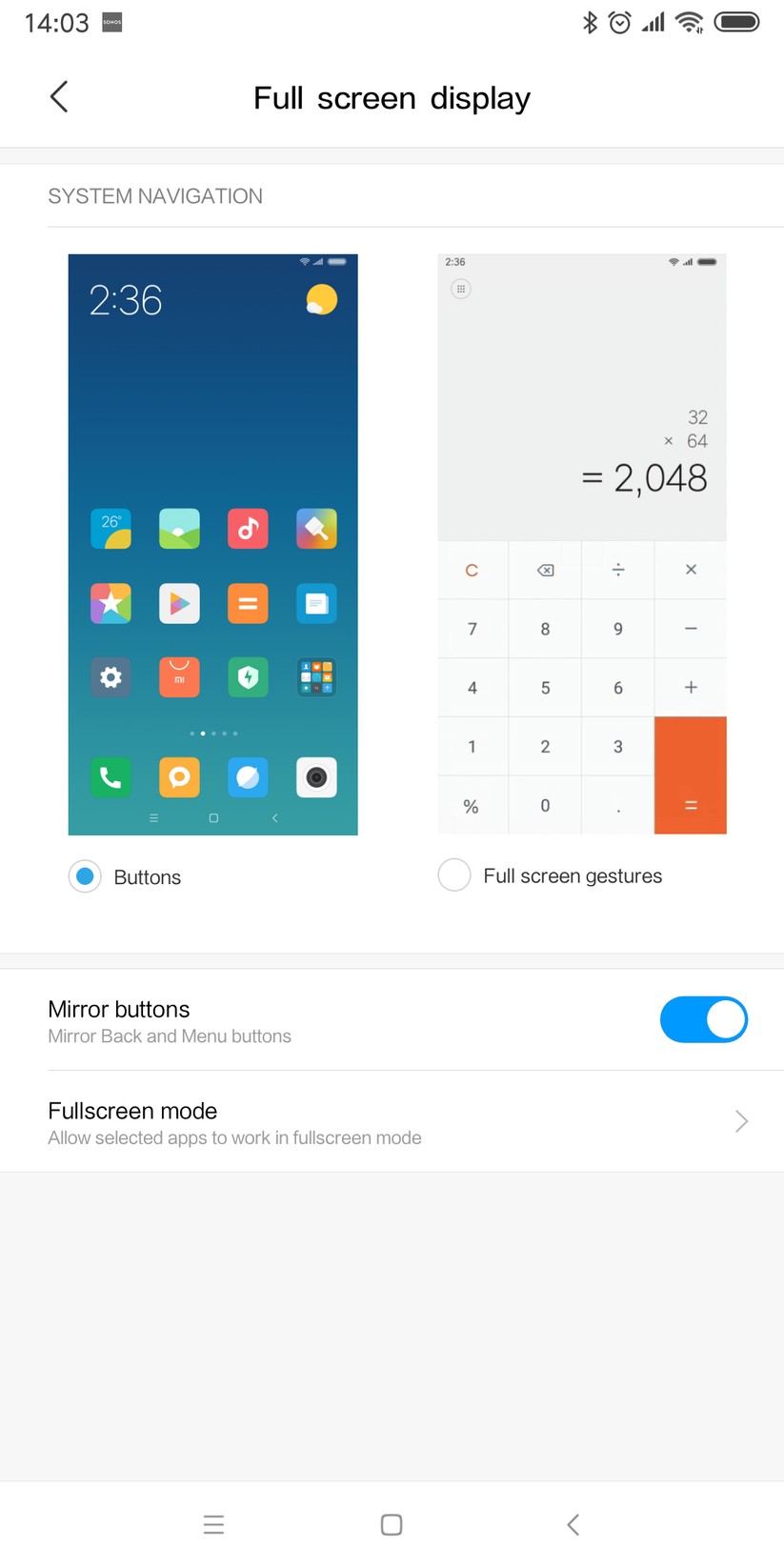Tap the calculator gestures preview image
Image resolution: width=784 pixels, height=1568 pixels.
581,544
